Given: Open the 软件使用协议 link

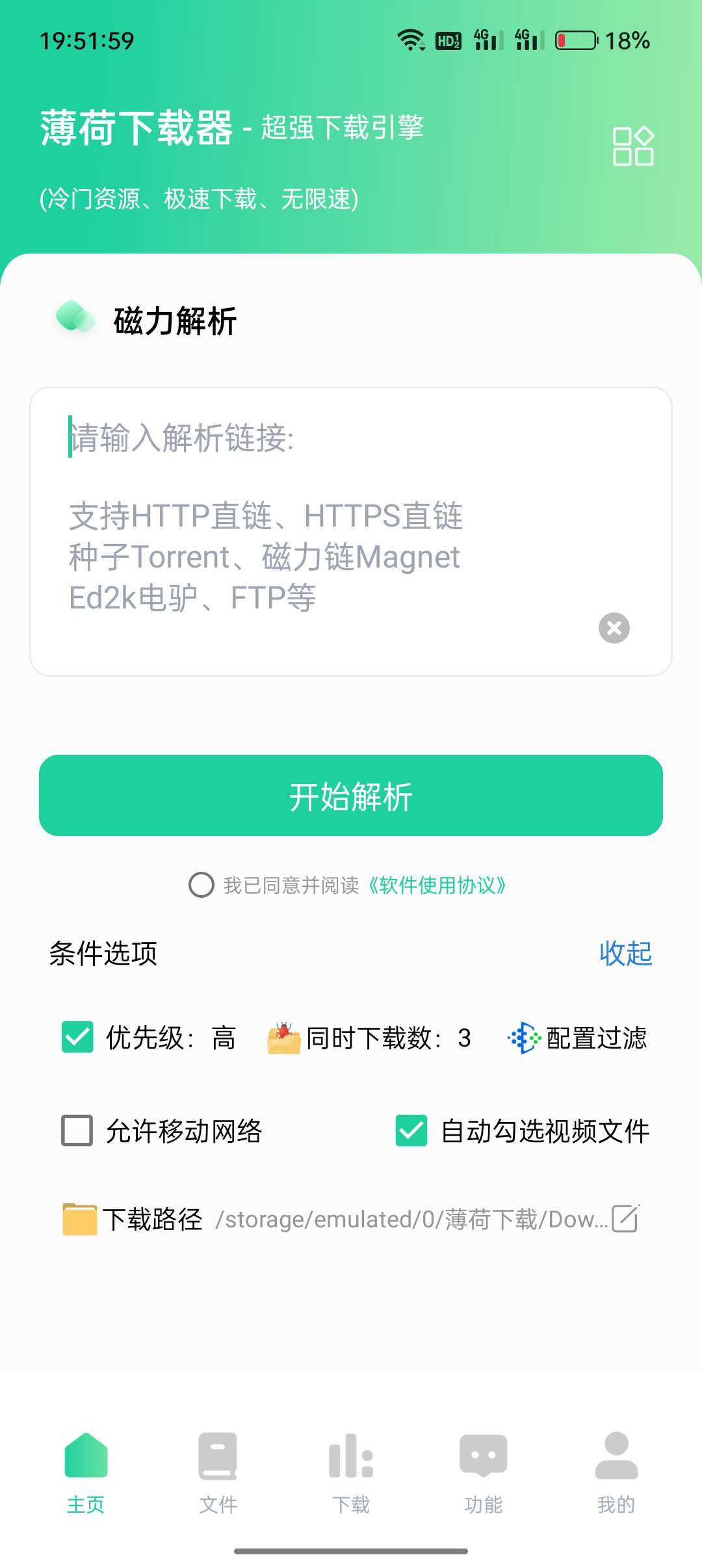Looking at the screenshot, I should (437, 885).
